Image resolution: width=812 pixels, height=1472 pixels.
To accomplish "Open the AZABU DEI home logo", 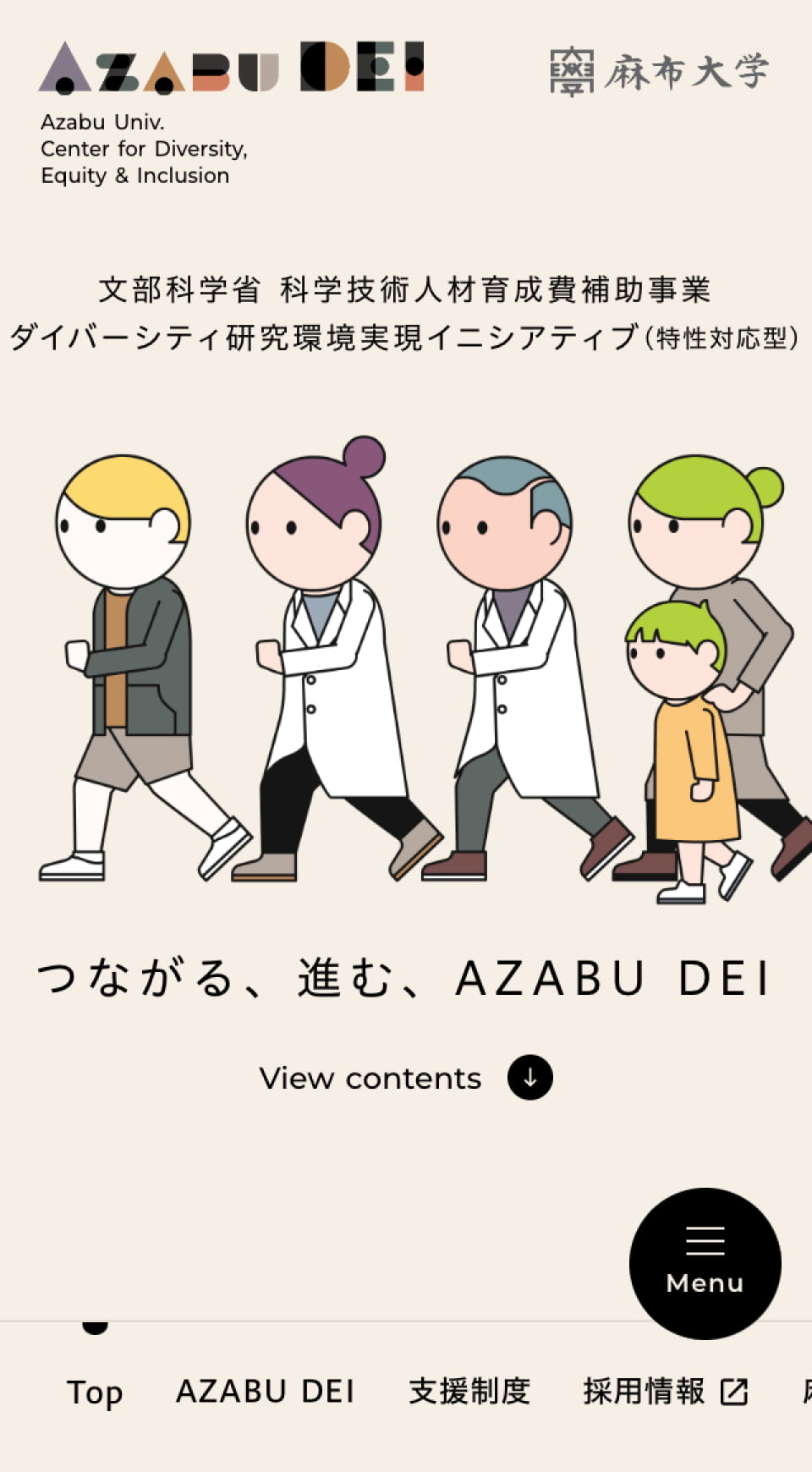I will pyautogui.click(x=231, y=68).
